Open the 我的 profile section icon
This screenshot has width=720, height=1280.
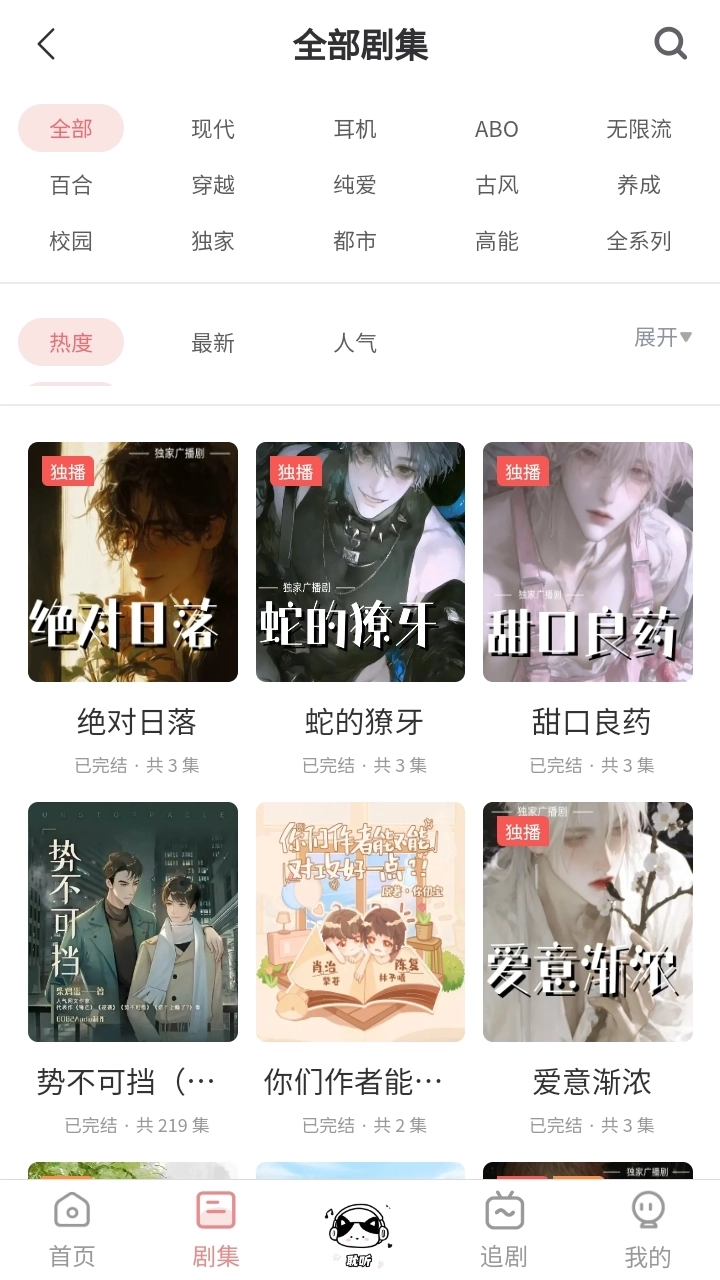(x=647, y=1213)
